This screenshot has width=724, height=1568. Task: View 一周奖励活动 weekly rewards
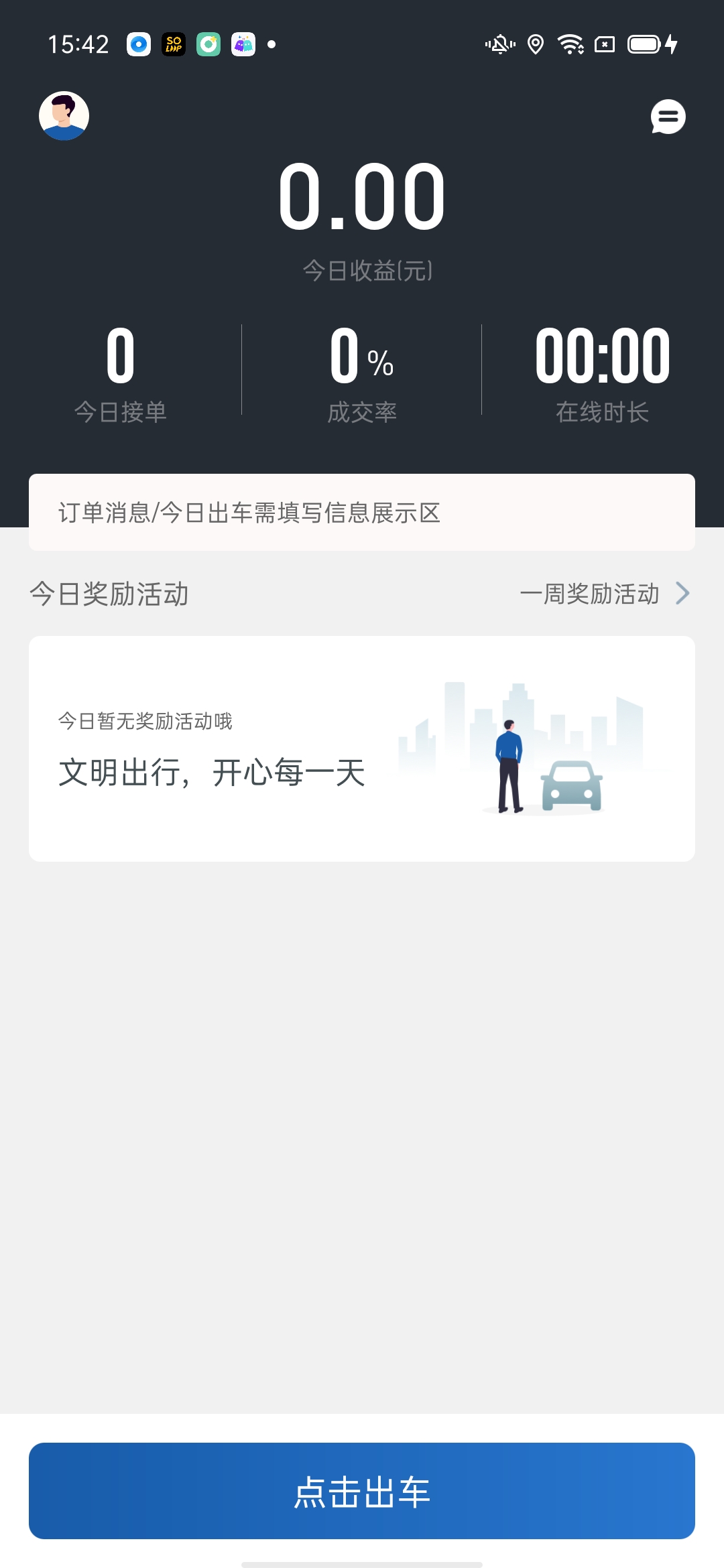[603, 594]
